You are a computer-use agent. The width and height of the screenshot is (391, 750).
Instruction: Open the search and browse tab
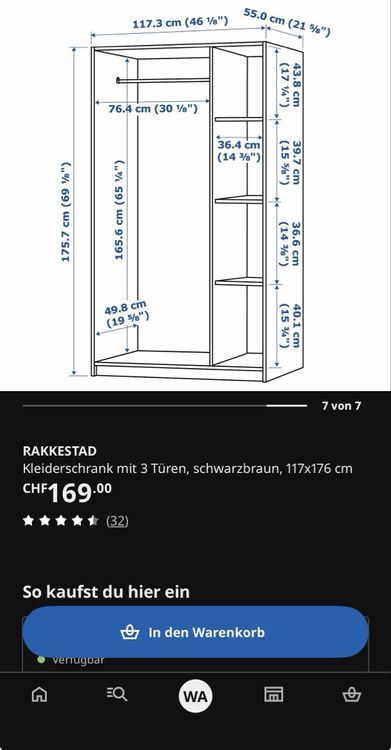[117, 694]
